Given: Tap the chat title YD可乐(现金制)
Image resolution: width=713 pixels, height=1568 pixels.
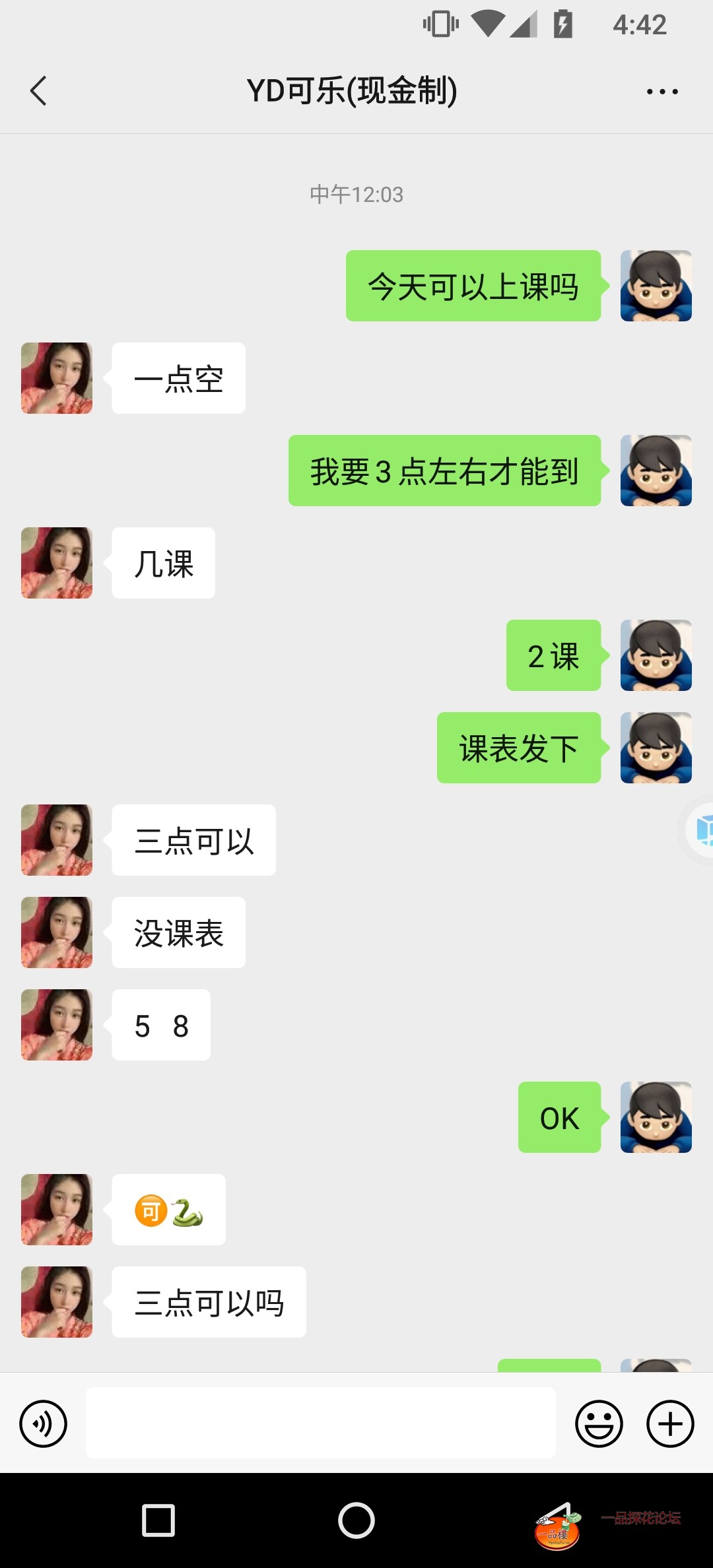Looking at the screenshot, I should click(x=352, y=91).
